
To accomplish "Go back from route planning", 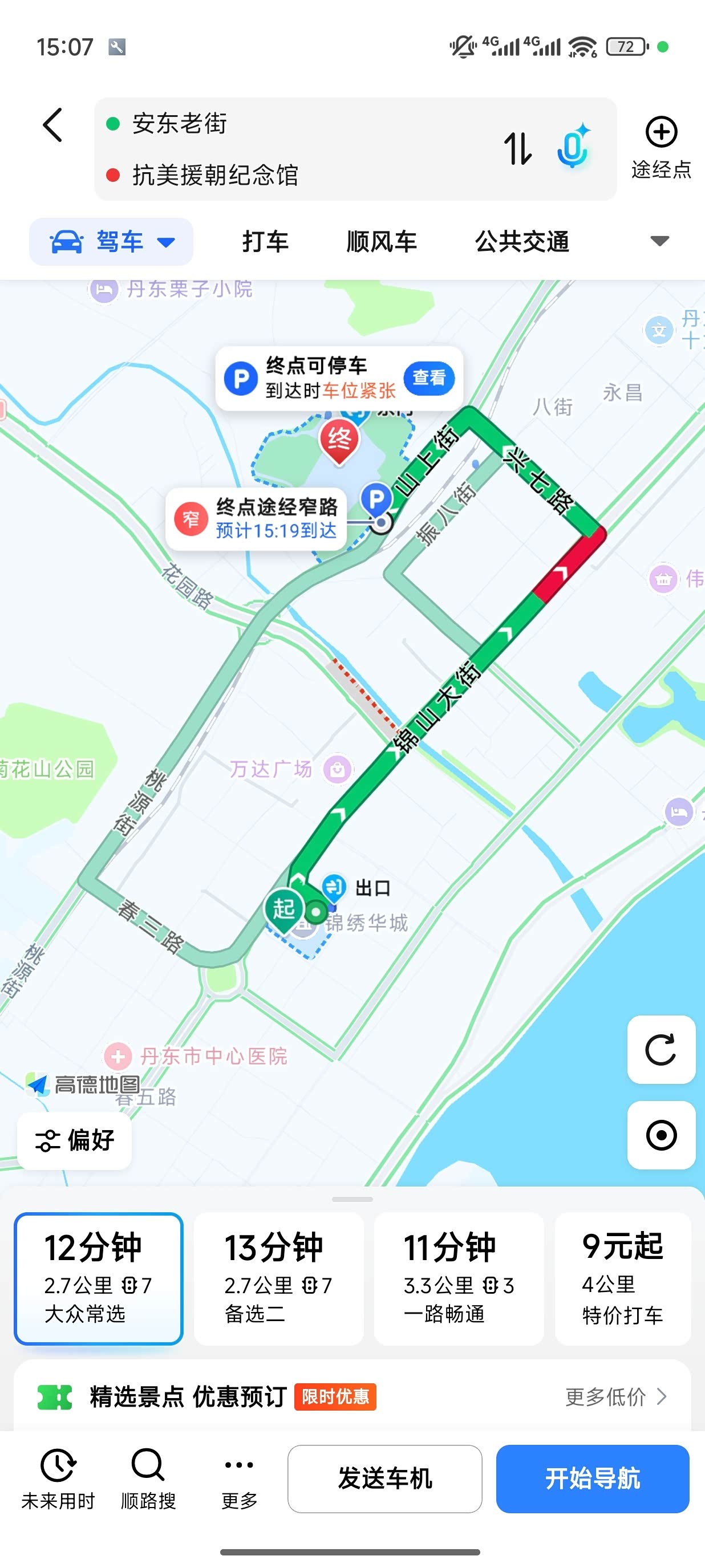I will coord(53,125).
